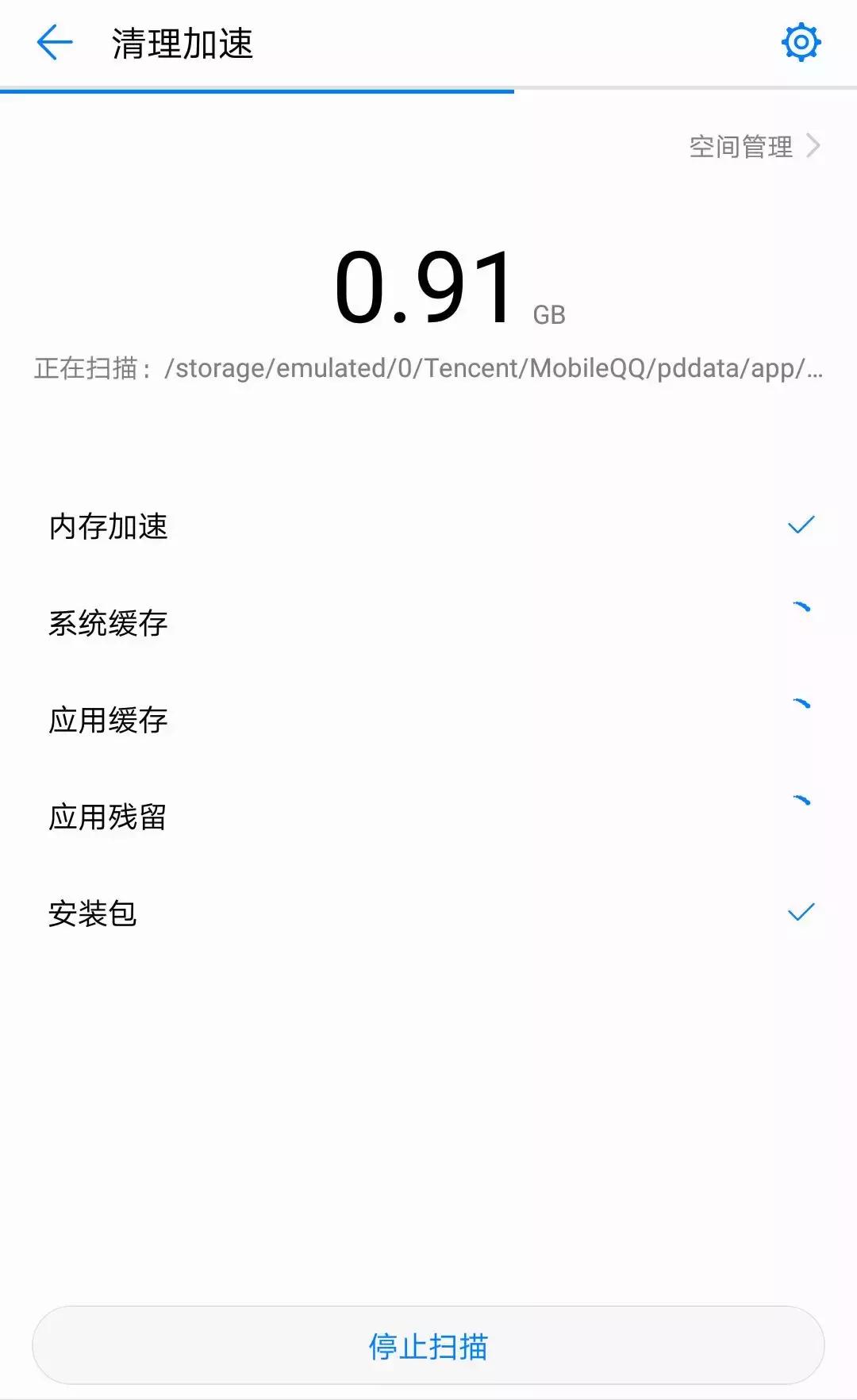This screenshot has height=1400, width=857.
Task: Tap the scanning path text showing MobileQQ
Action: click(428, 369)
